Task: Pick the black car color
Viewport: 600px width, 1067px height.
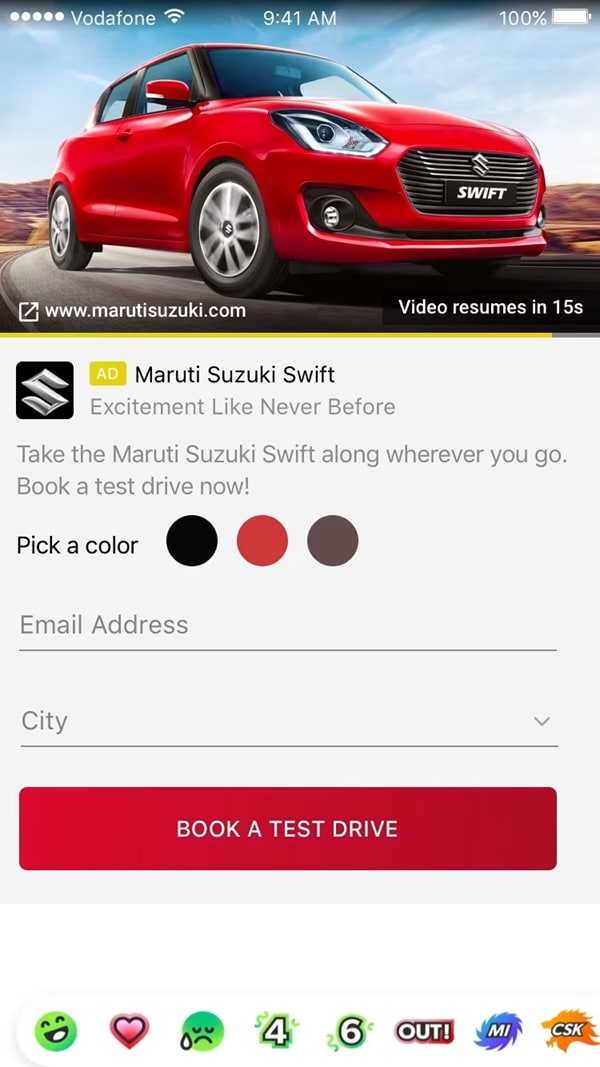Action: pos(192,541)
